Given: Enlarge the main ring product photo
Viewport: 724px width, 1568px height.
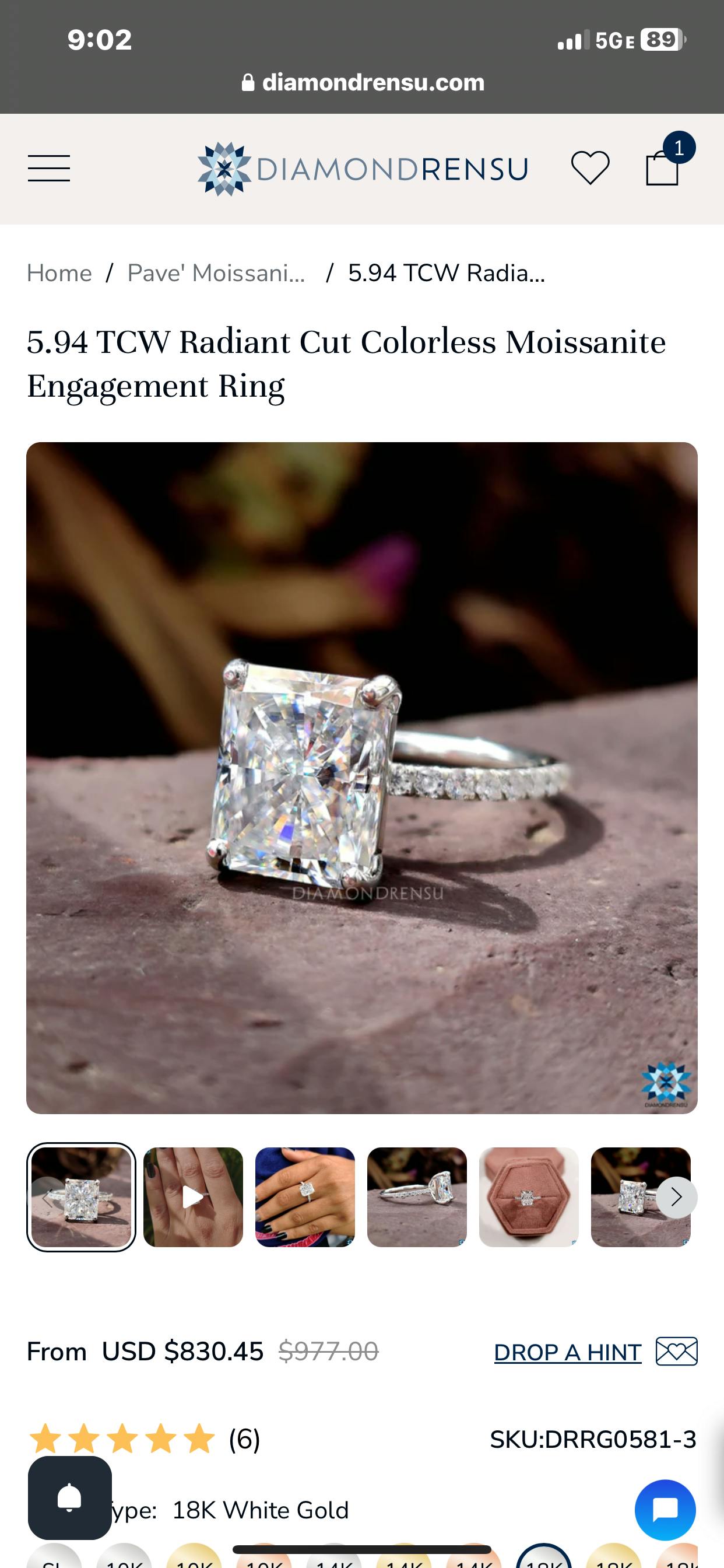Looking at the screenshot, I should [x=362, y=778].
